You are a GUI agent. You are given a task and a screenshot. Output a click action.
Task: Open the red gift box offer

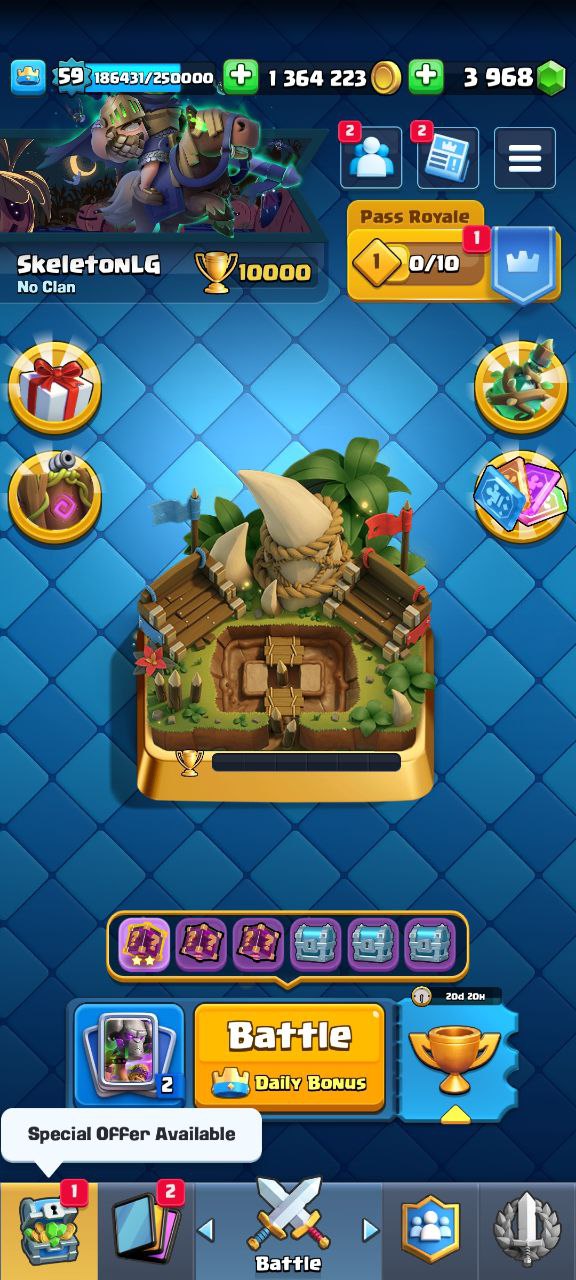pos(55,387)
